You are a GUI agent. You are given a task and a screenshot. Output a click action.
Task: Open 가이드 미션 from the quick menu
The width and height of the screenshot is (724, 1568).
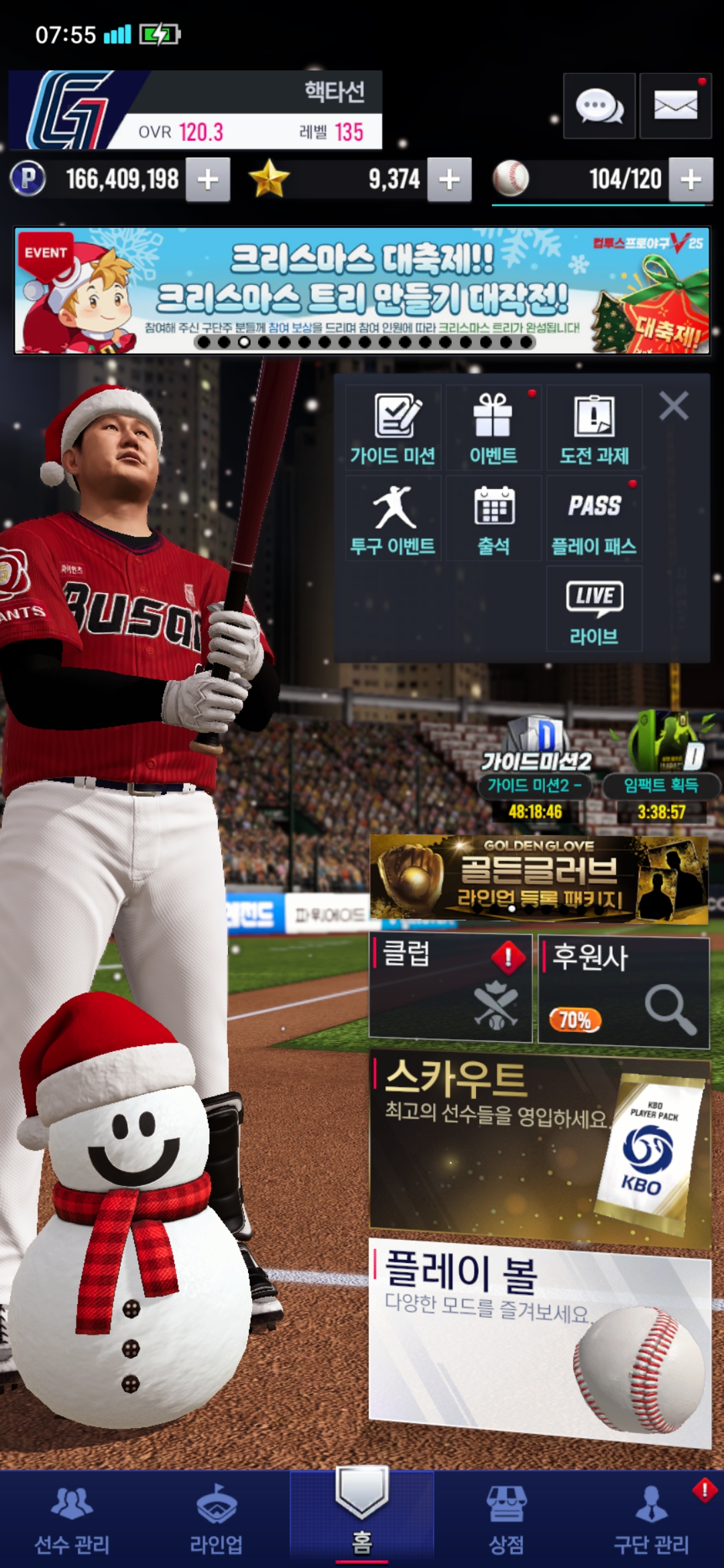(394, 429)
